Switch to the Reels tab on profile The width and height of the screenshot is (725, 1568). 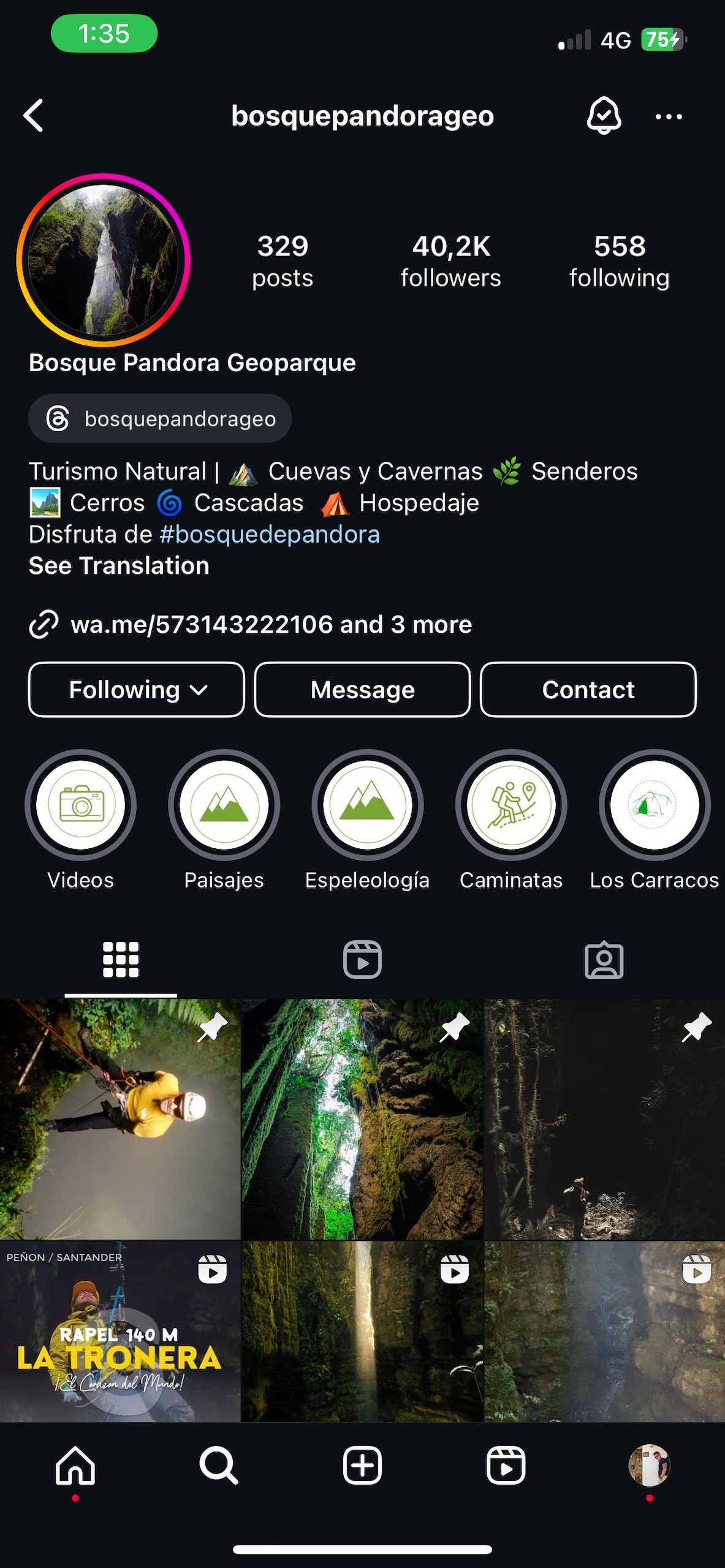point(362,960)
